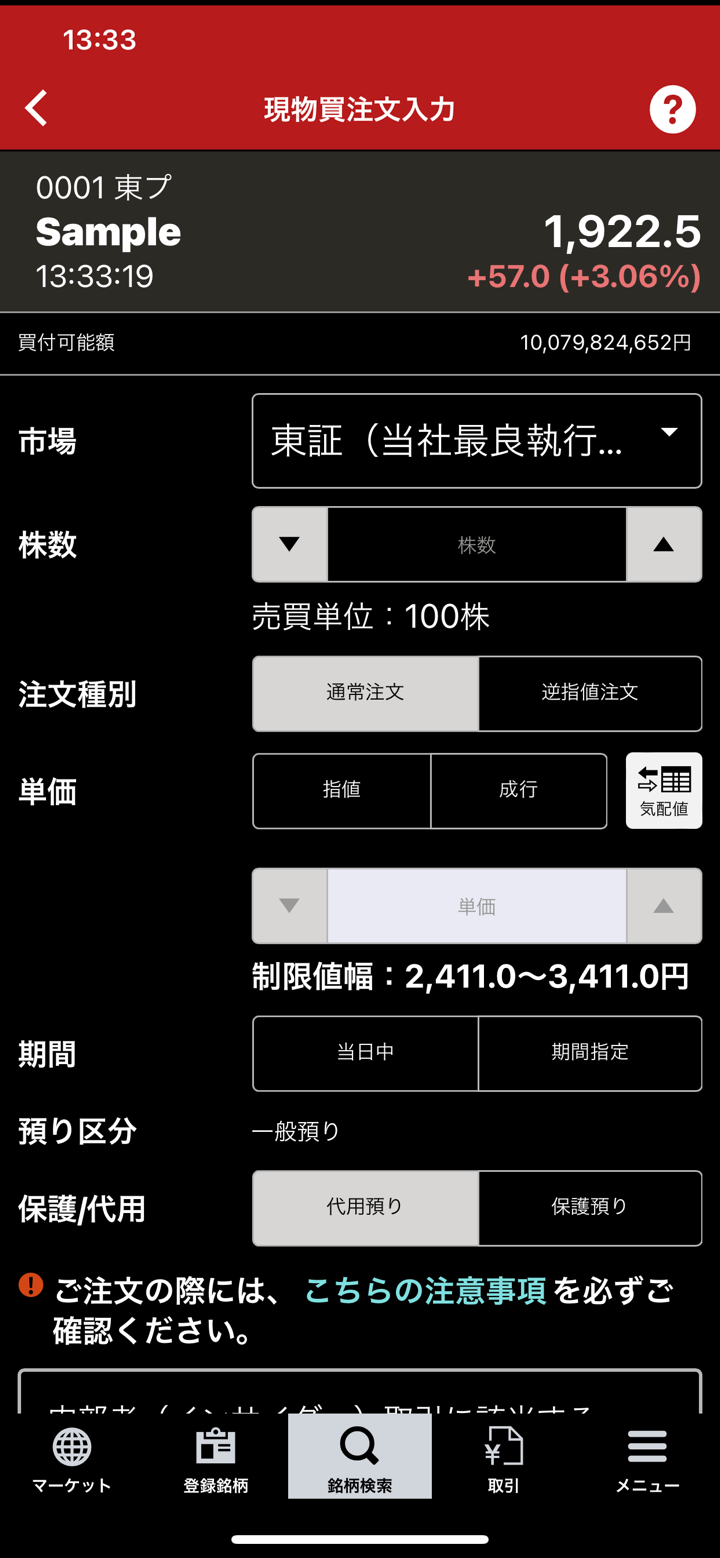Select 代用預り custody option

[365, 1208]
